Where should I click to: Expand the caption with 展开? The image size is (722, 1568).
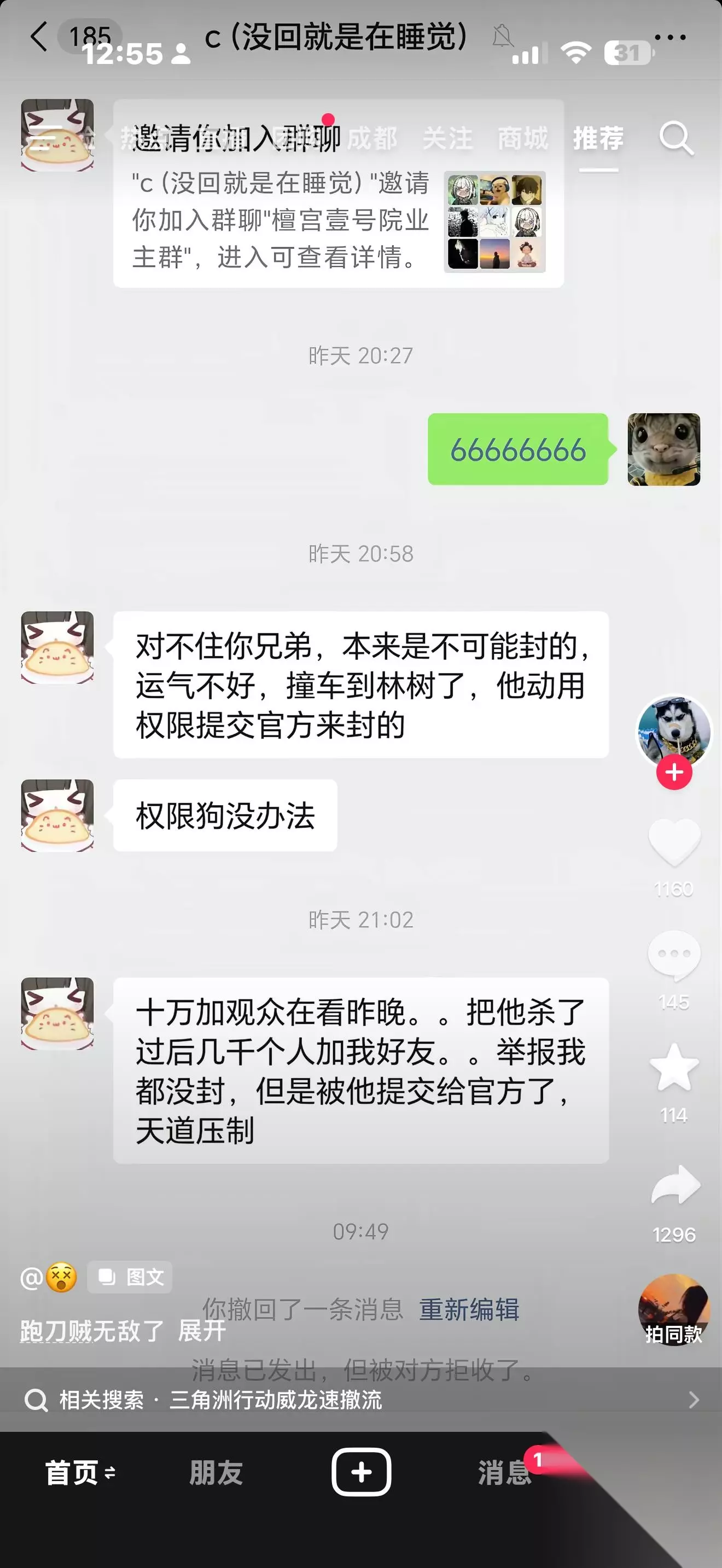coord(201,1331)
